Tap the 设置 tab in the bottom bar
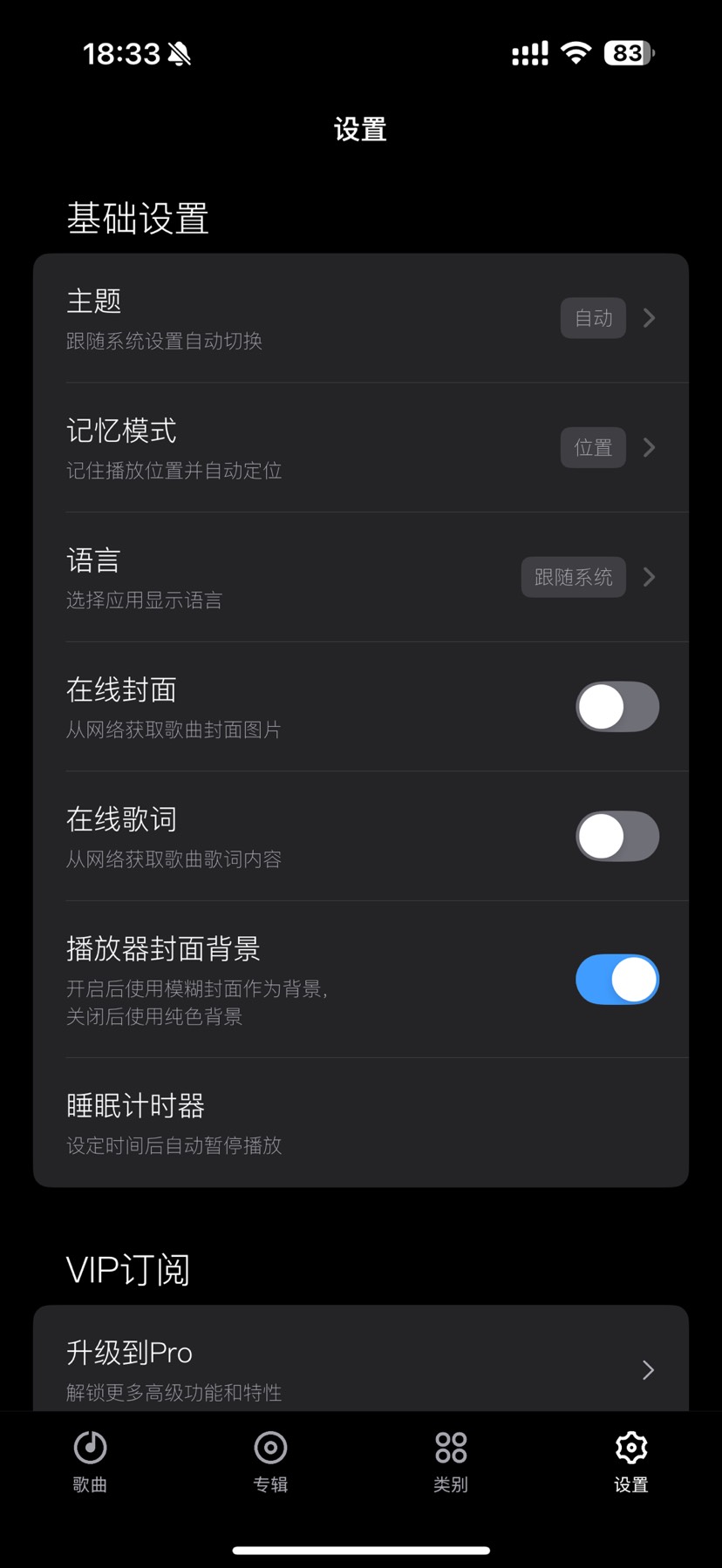Viewport: 722px width, 1568px height. click(630, 1462)
